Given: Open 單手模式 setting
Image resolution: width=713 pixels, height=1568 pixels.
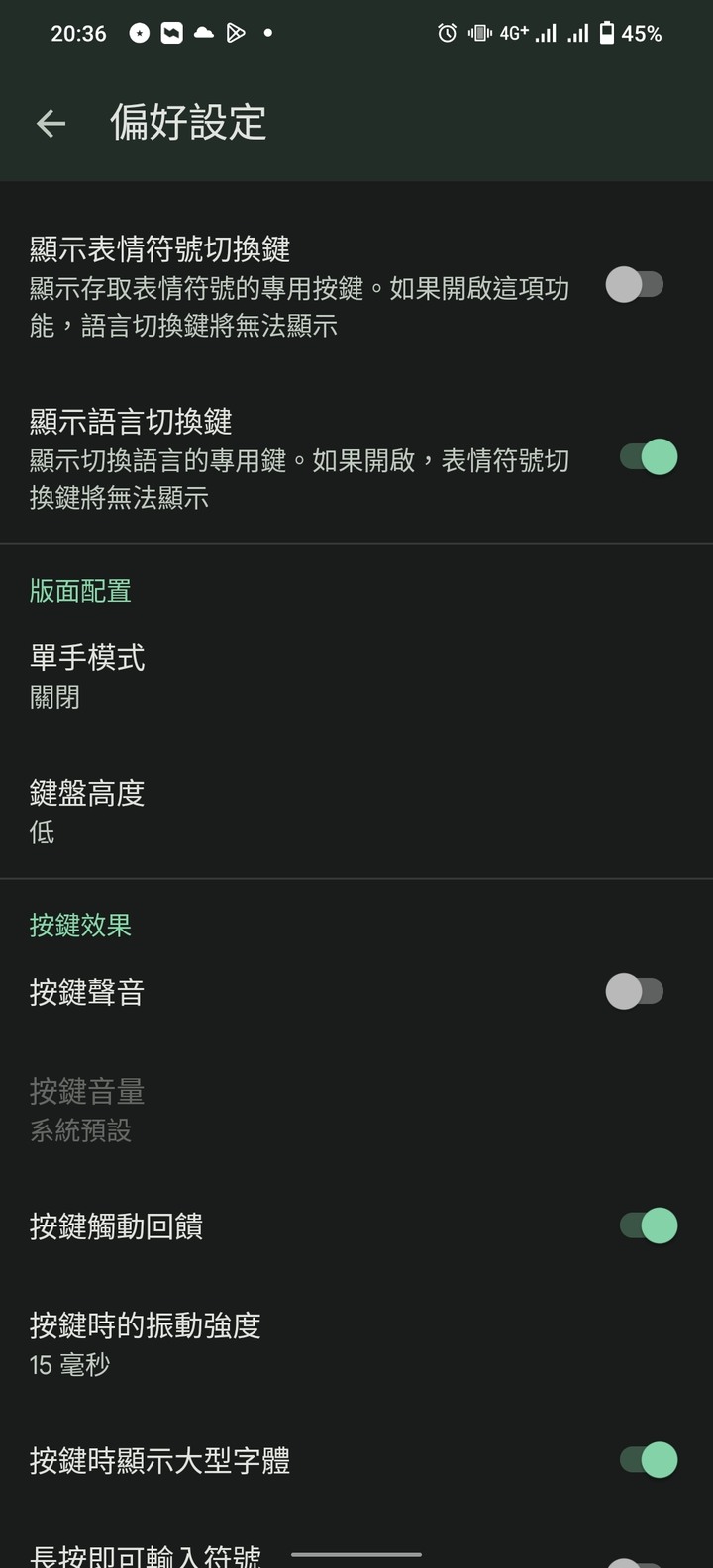Looking at the screenshot, I should (356, 676).
